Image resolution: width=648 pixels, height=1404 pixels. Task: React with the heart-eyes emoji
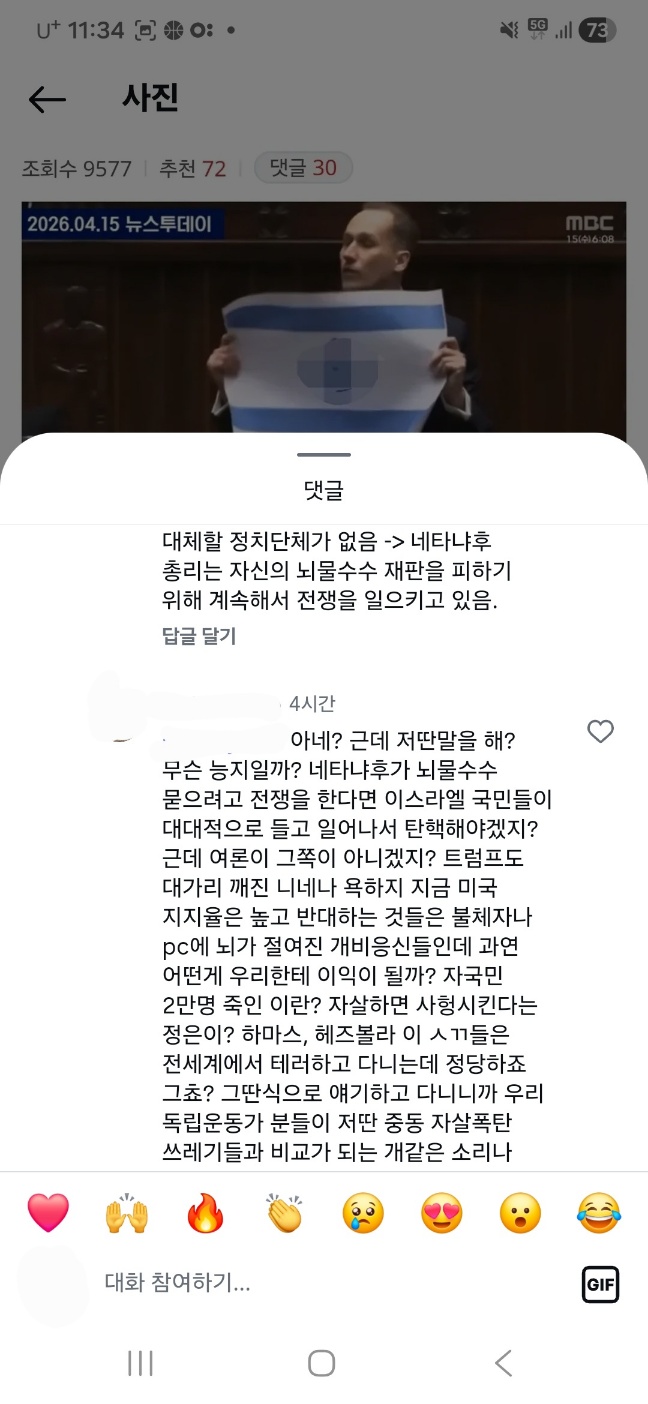point(441,1214)
